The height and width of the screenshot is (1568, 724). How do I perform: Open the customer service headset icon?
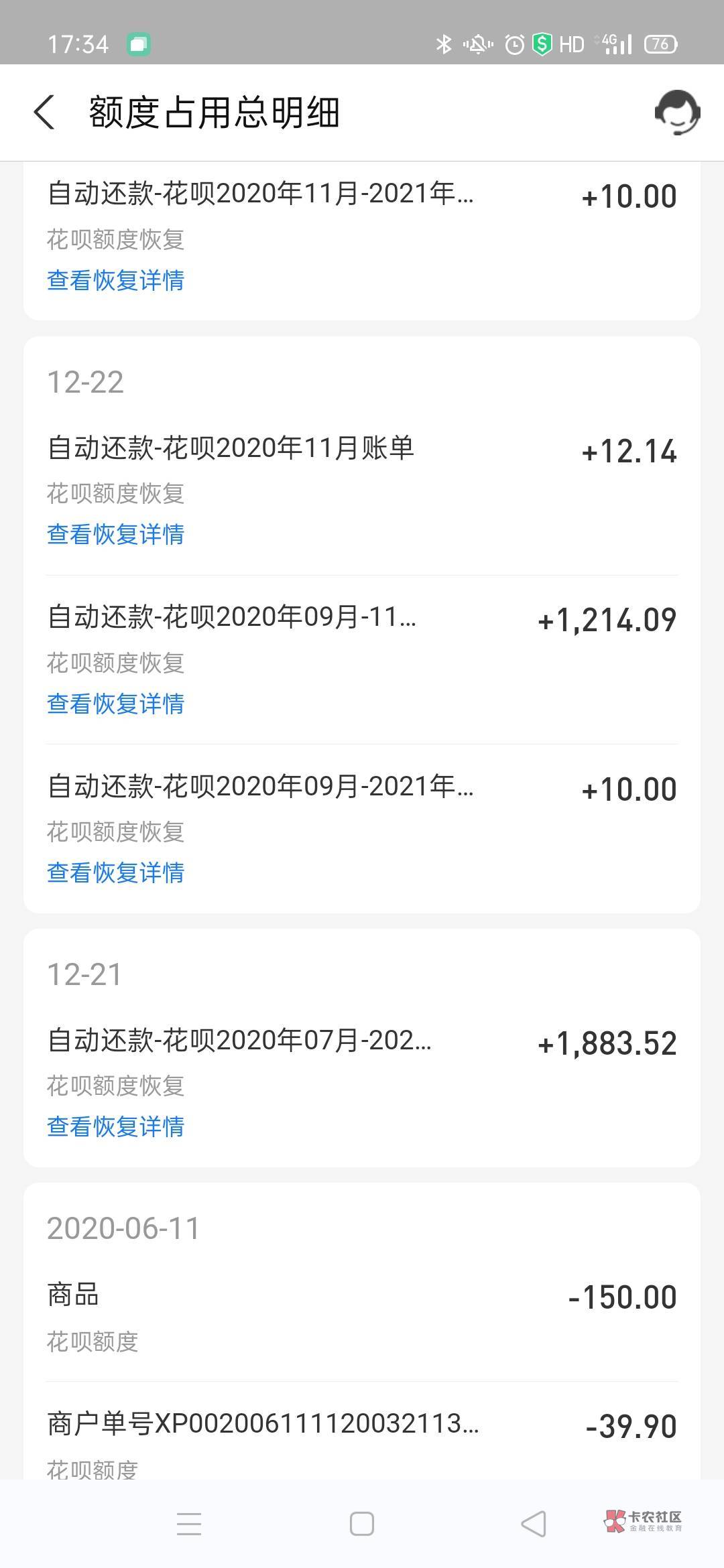tap(677, 113)
